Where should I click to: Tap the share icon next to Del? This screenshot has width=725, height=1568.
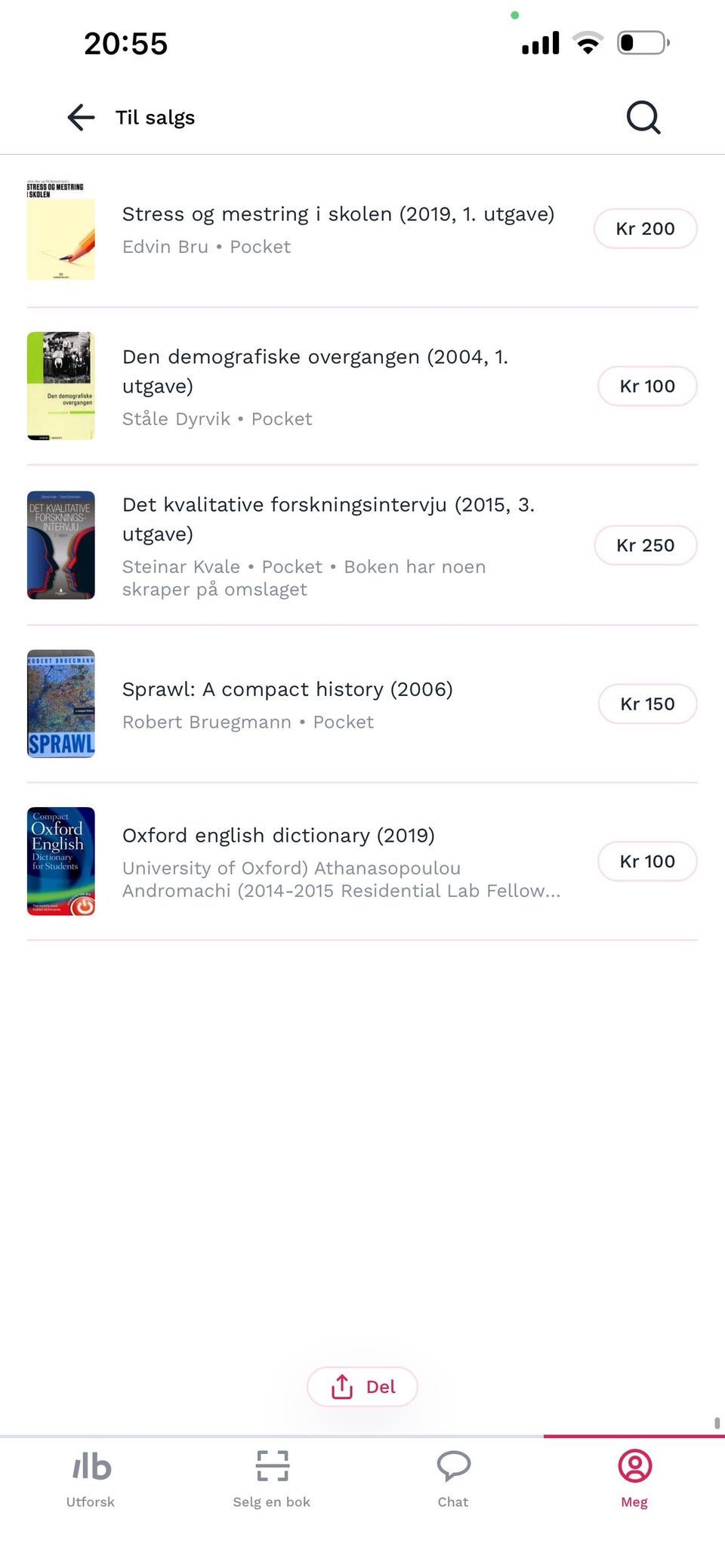(344, 1386)
